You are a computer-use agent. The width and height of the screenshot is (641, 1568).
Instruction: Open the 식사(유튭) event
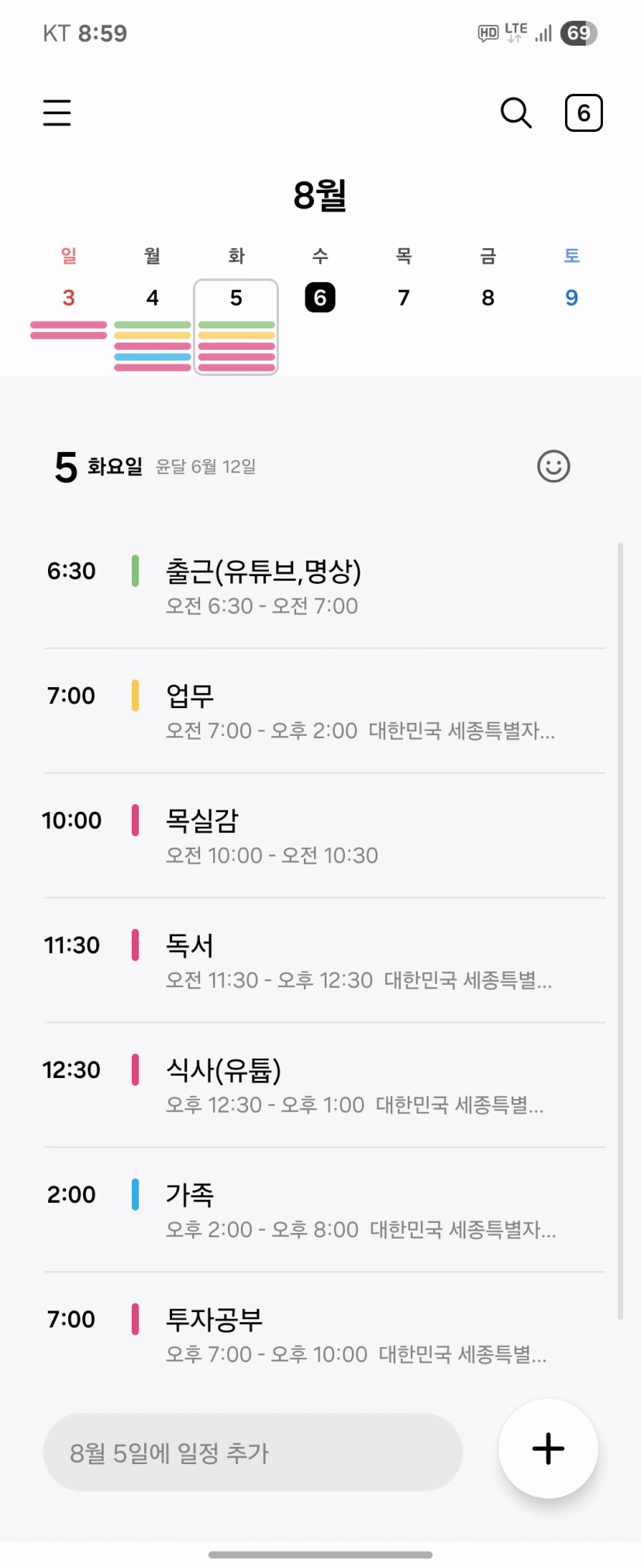pyautogui.click(x=326, y=1085)
